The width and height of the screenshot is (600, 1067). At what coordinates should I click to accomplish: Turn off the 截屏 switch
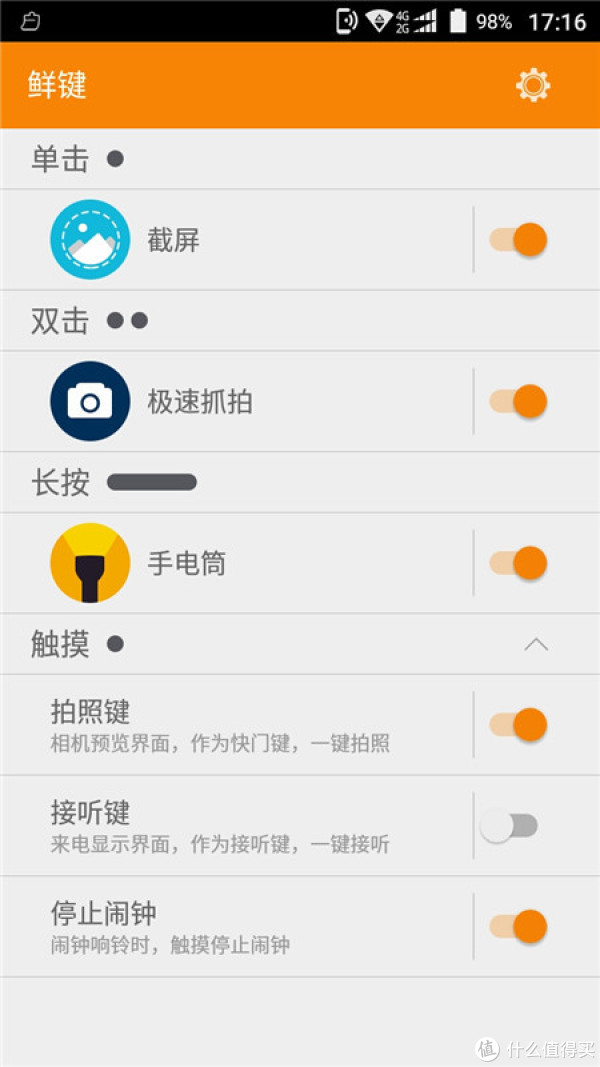[519, 240]
